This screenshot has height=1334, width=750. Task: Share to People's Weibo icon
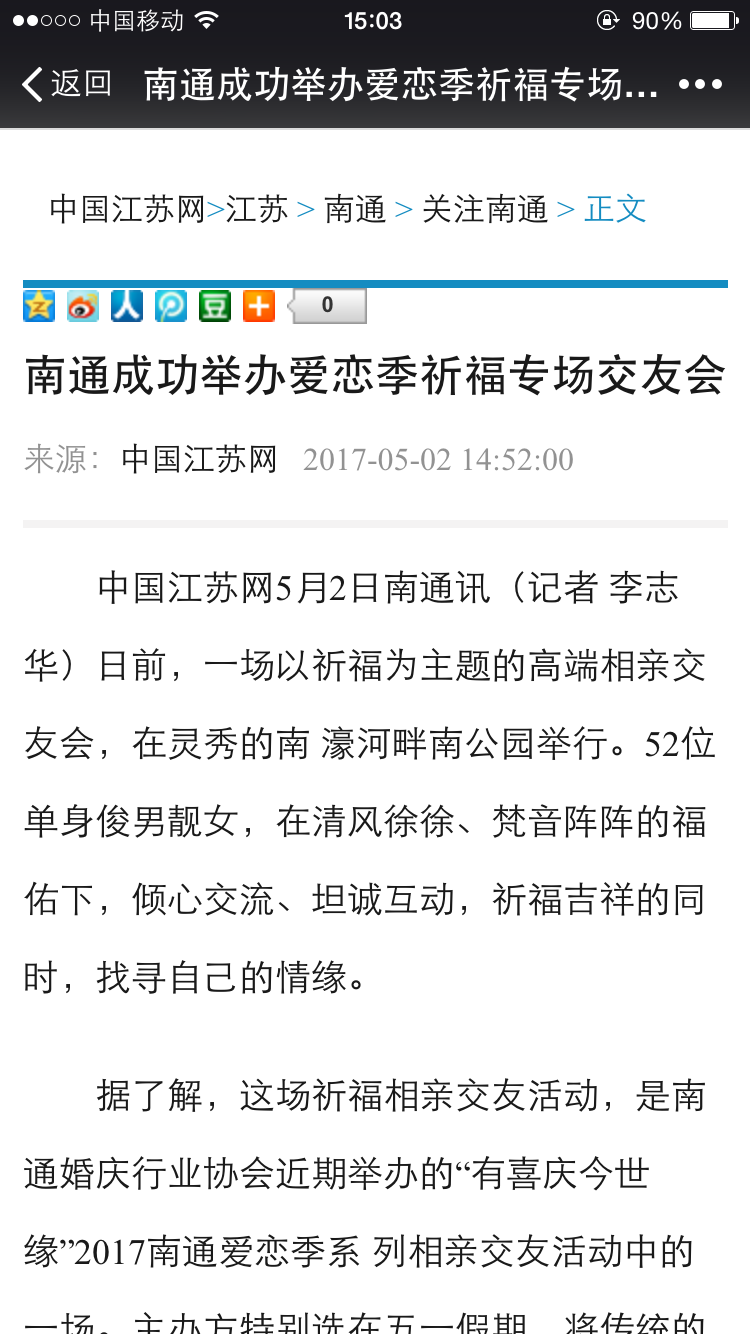click(x=127, y=306)
